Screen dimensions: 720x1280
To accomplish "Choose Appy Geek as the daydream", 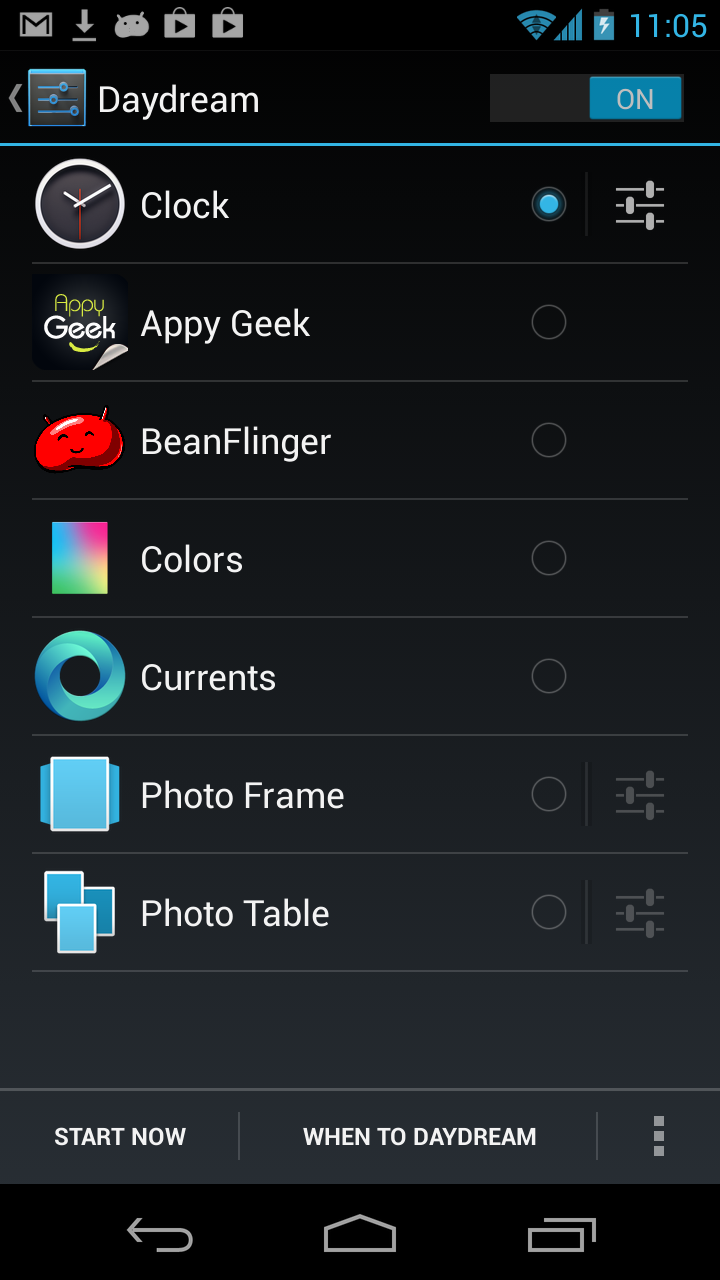I will click(x=360, y=323).
